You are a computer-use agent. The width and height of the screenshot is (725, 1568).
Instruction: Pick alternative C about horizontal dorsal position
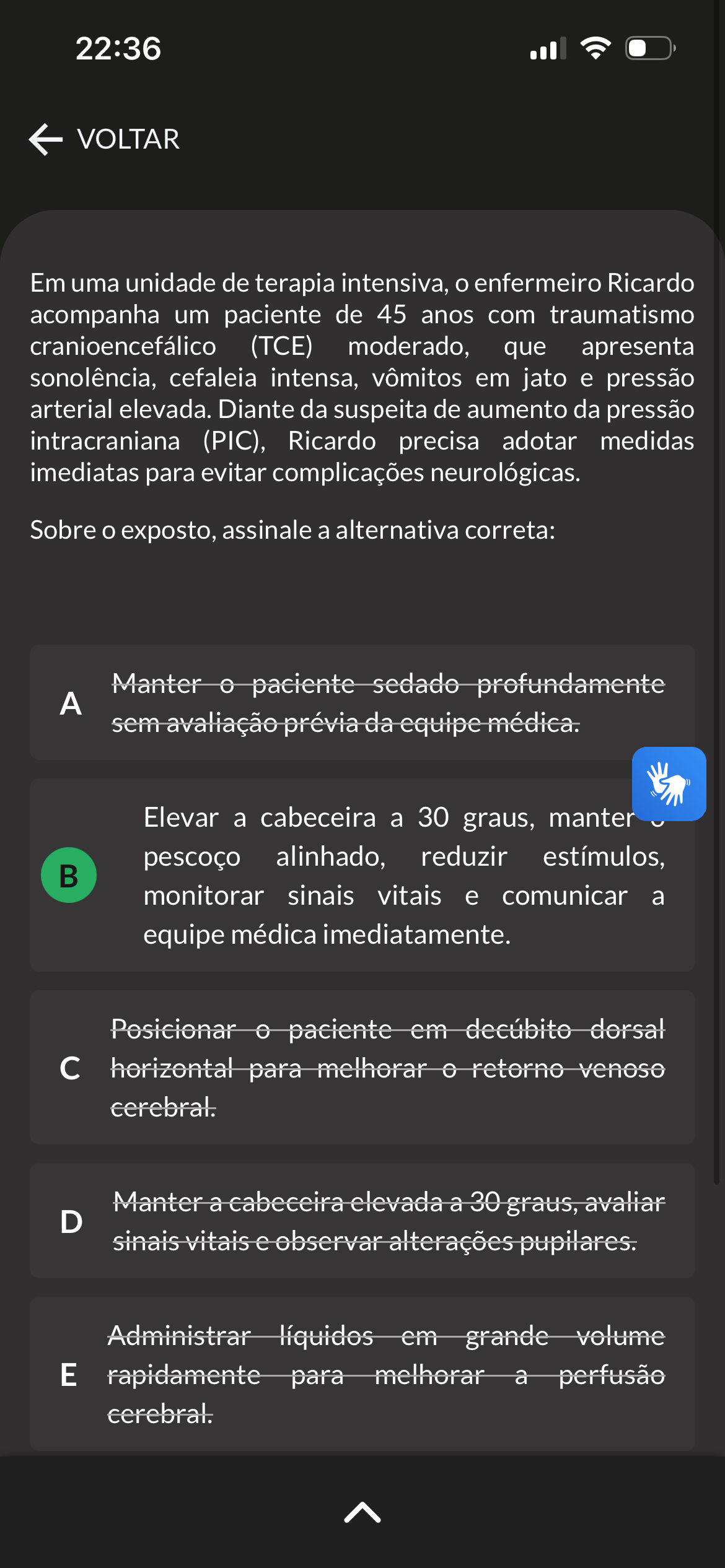[x=362, y=1067]
